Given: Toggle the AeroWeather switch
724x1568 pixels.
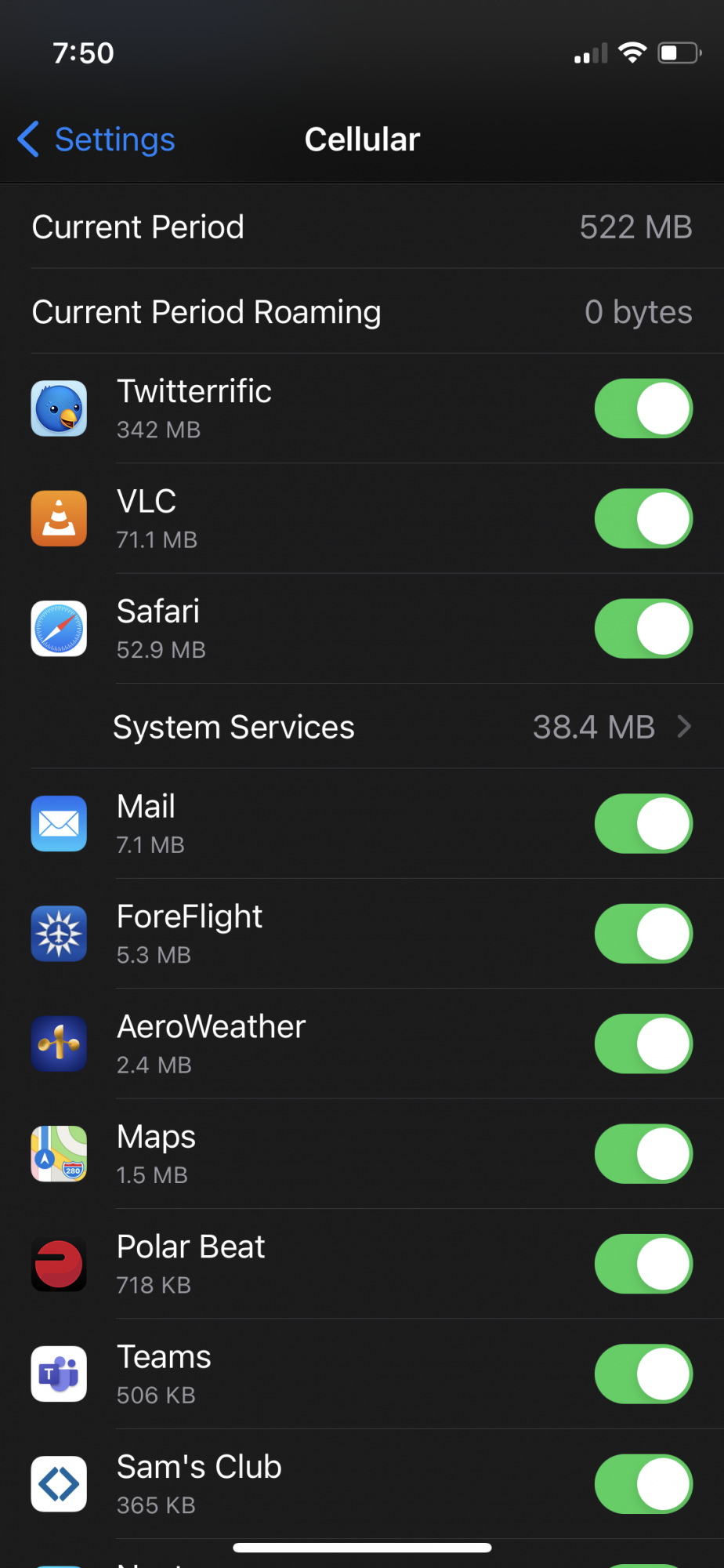Looking at the screenshot, I should tap(643, 1044).
